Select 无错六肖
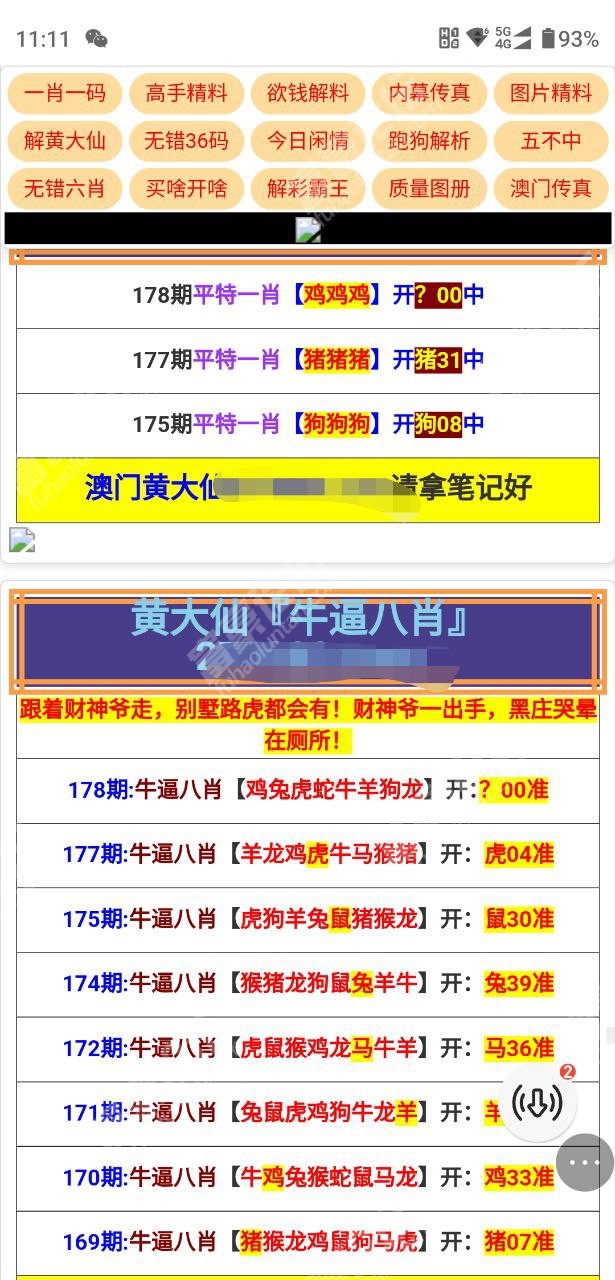This screenshot has height=1280, width=615. [x=65, y=188]
